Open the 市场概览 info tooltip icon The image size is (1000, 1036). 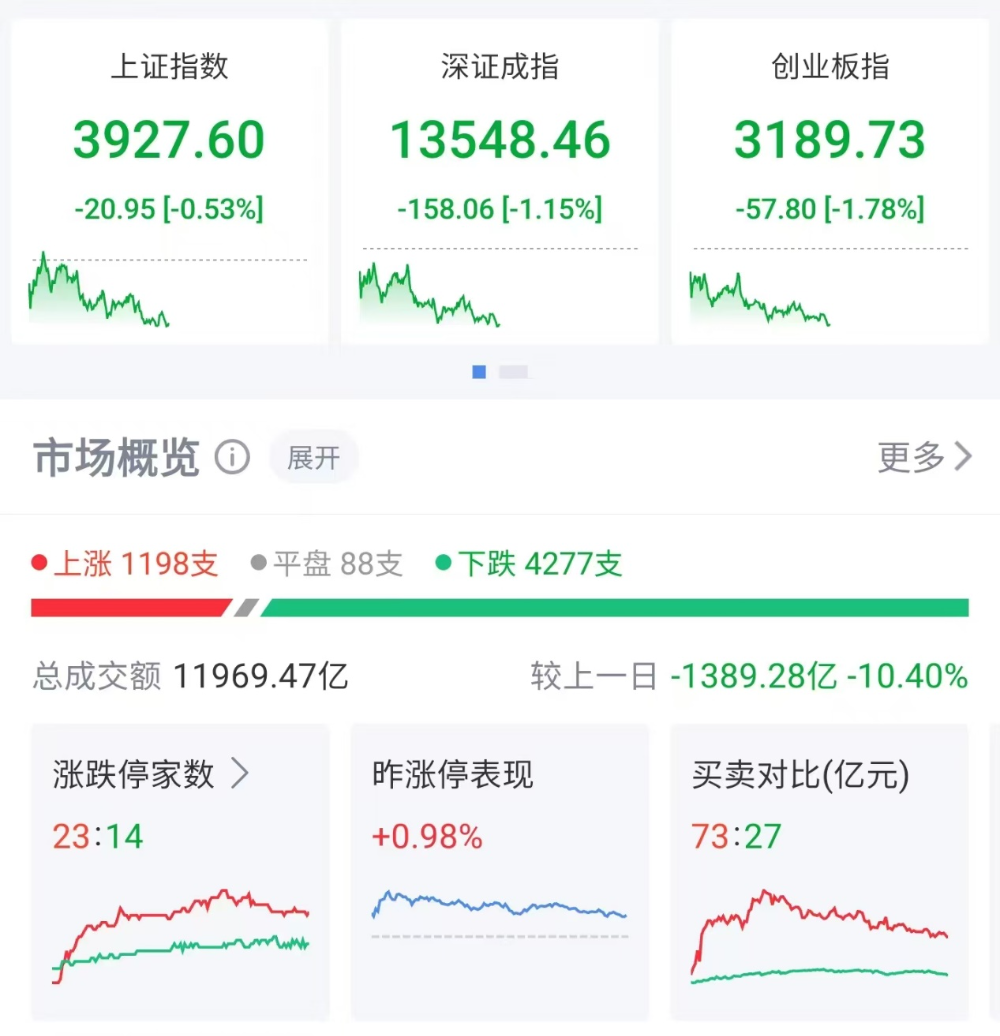coord(232,458)
